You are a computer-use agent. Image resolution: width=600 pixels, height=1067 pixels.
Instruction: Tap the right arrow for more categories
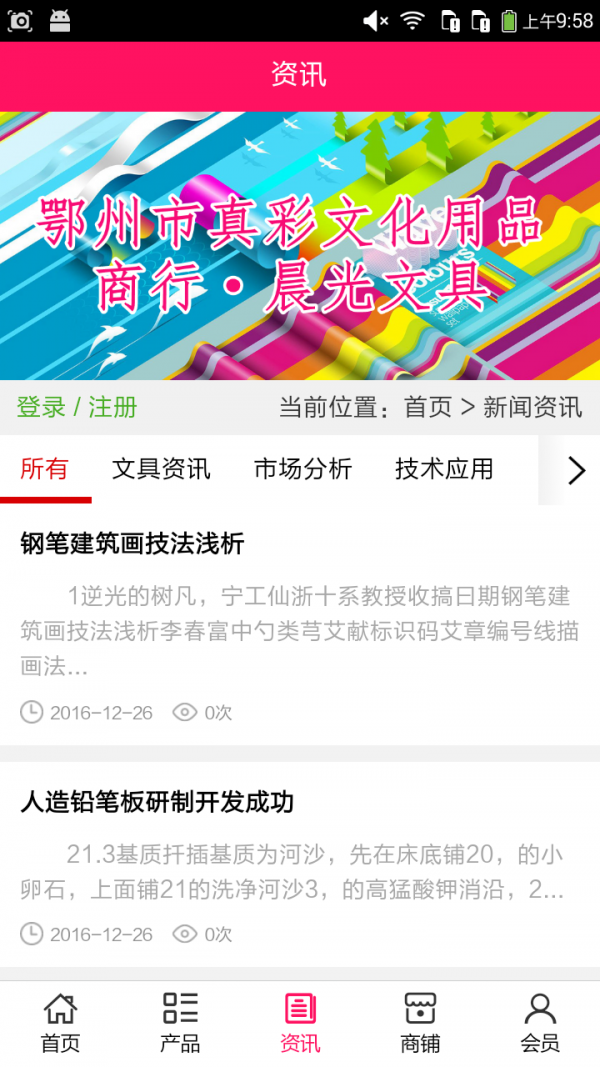576,470
